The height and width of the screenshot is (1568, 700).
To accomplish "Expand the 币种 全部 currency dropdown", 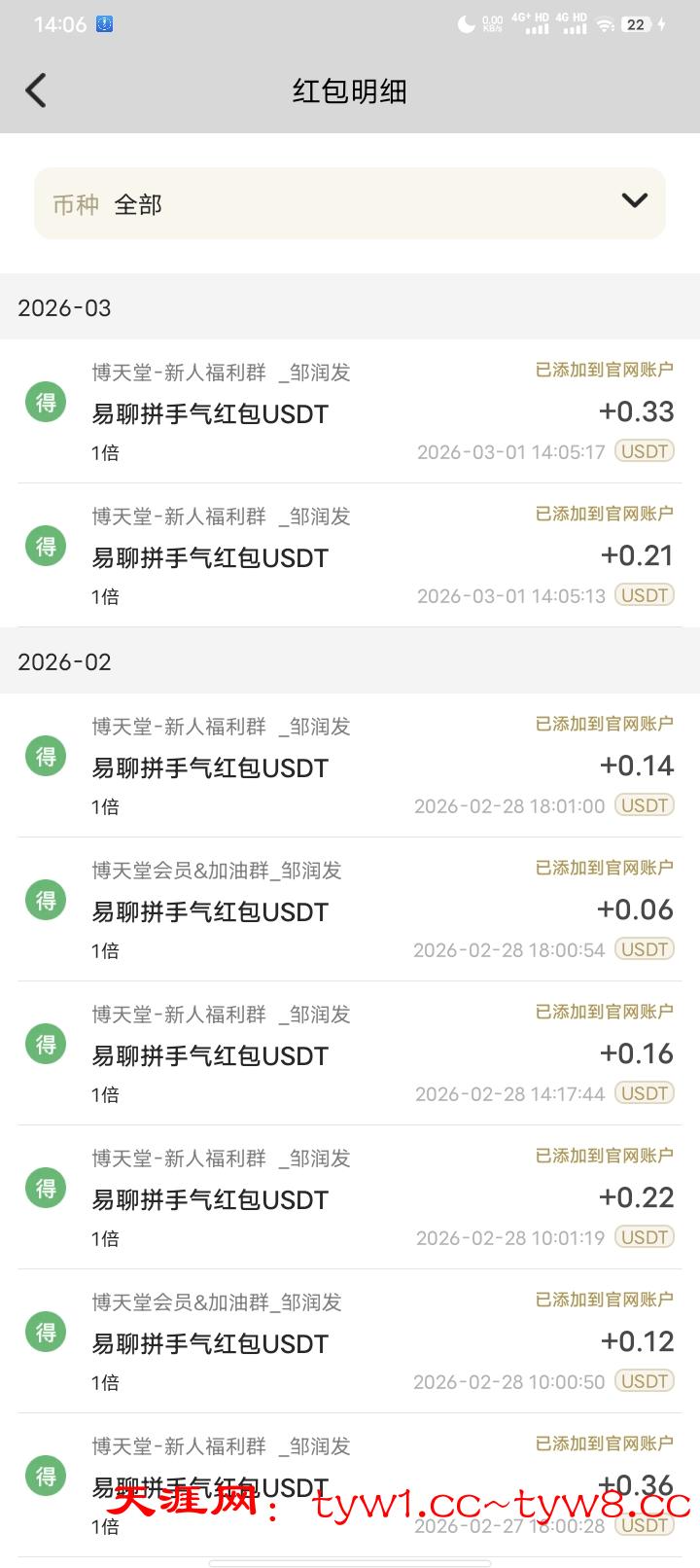I will pos(350,203).
